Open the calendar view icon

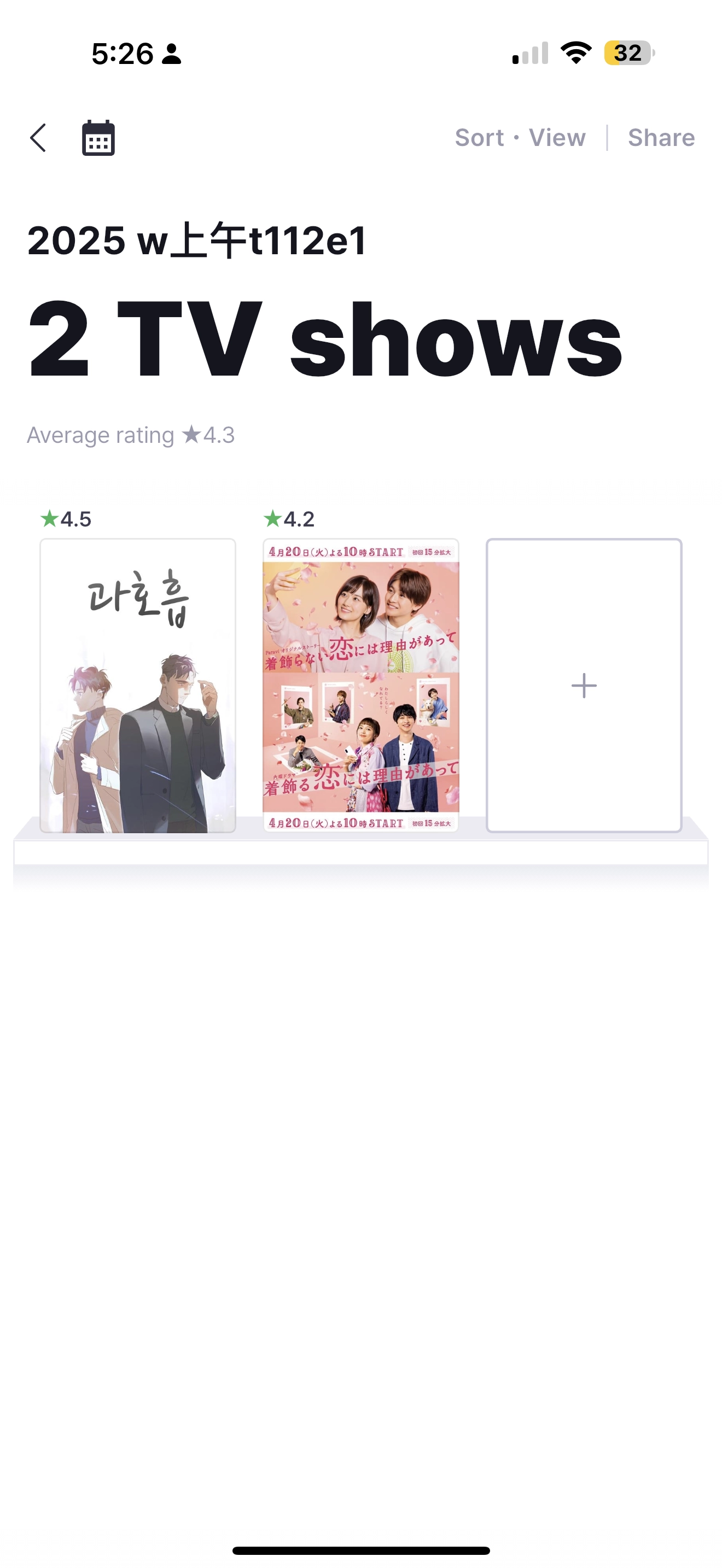click(x=98, y=138)
